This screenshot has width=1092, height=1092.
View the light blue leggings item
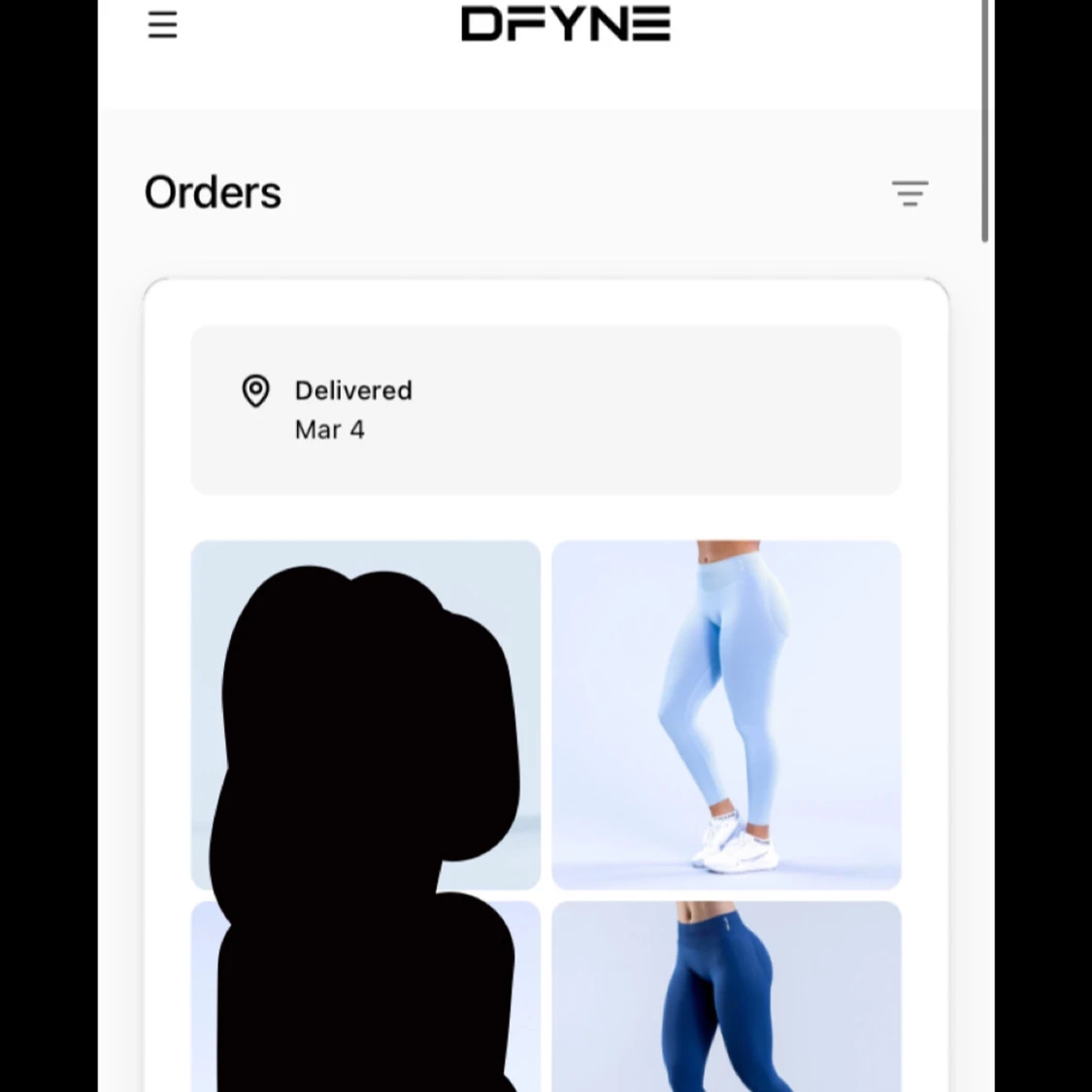pos(726,714)
